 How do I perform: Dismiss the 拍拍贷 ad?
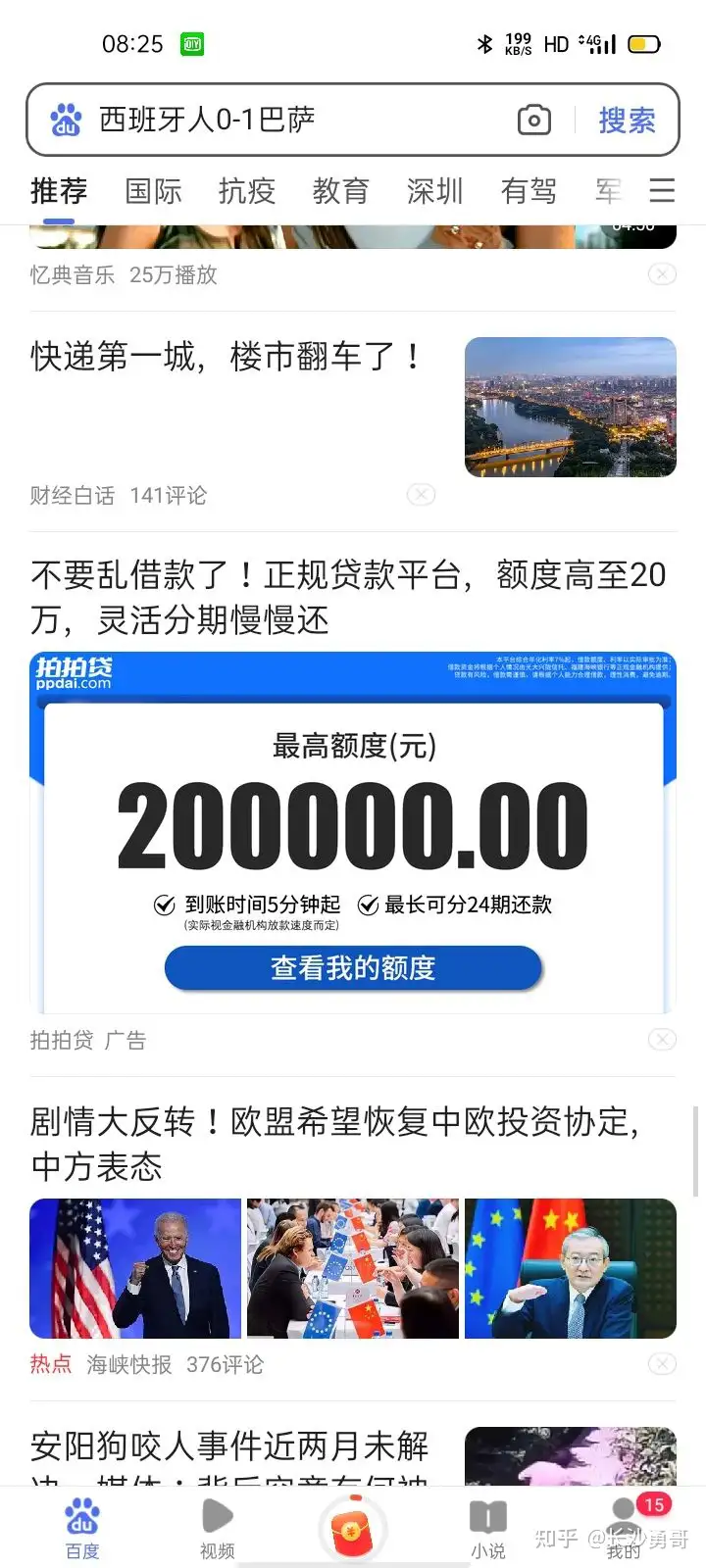[662, 1039]
